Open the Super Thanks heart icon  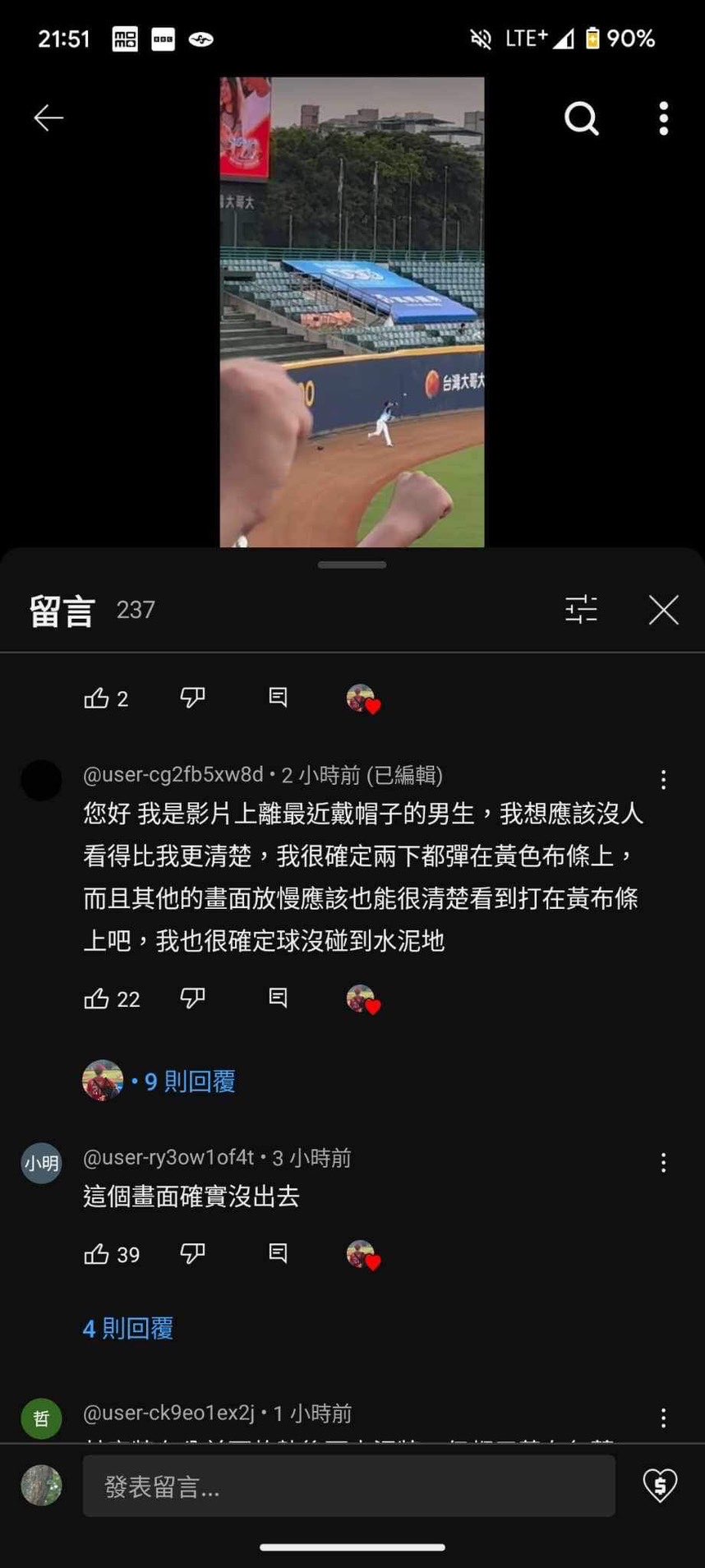click(x=659, y=1486)
